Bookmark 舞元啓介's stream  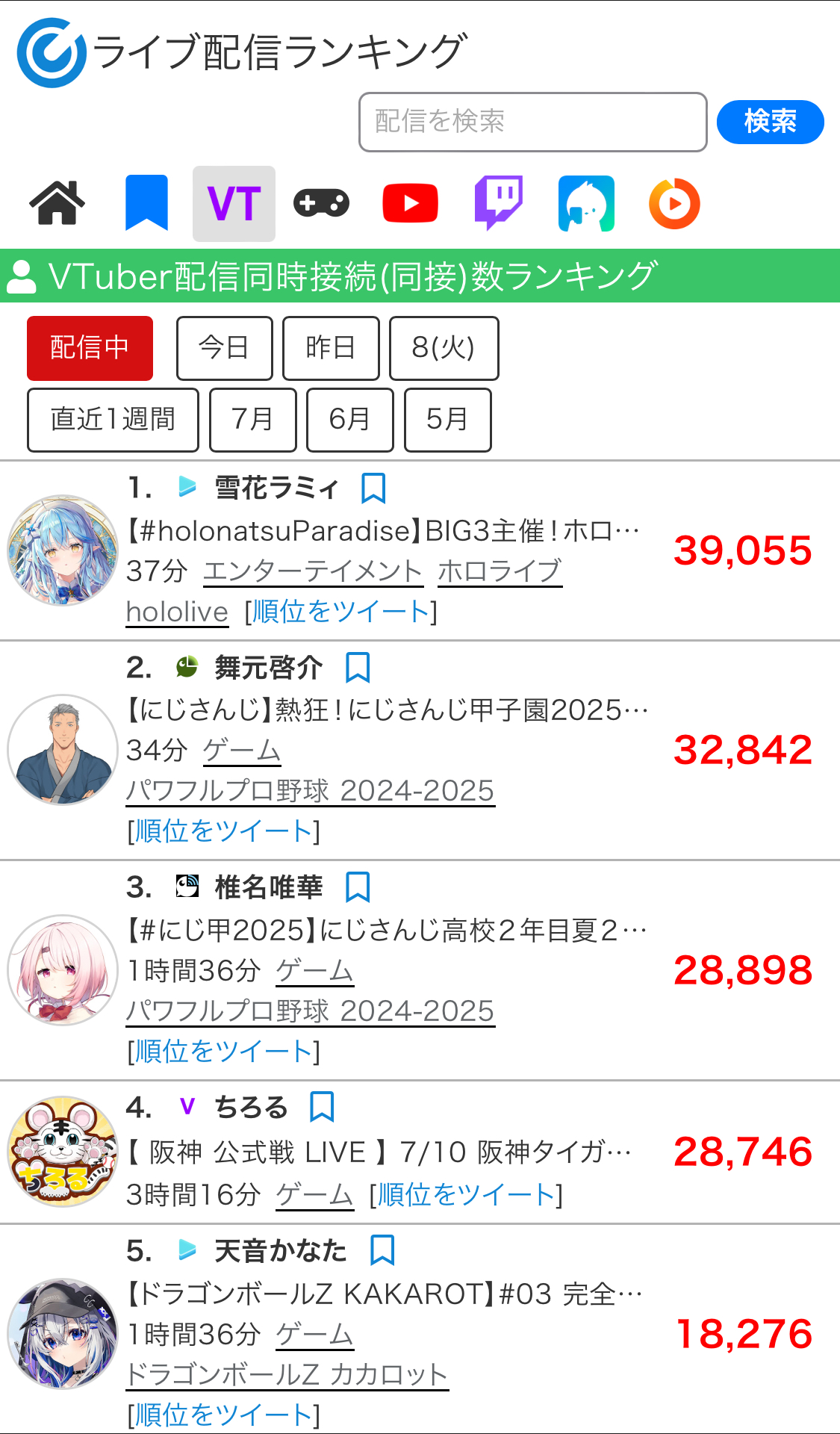358,668
